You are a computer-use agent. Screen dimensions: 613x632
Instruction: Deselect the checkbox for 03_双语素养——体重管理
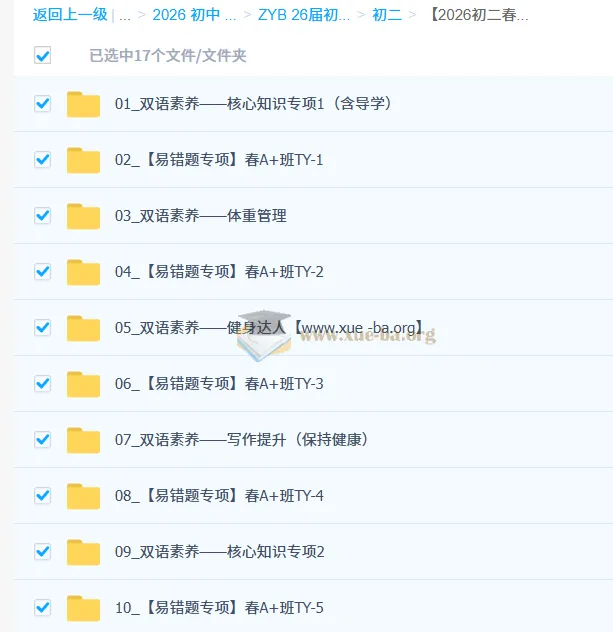[x=42, y=216]
